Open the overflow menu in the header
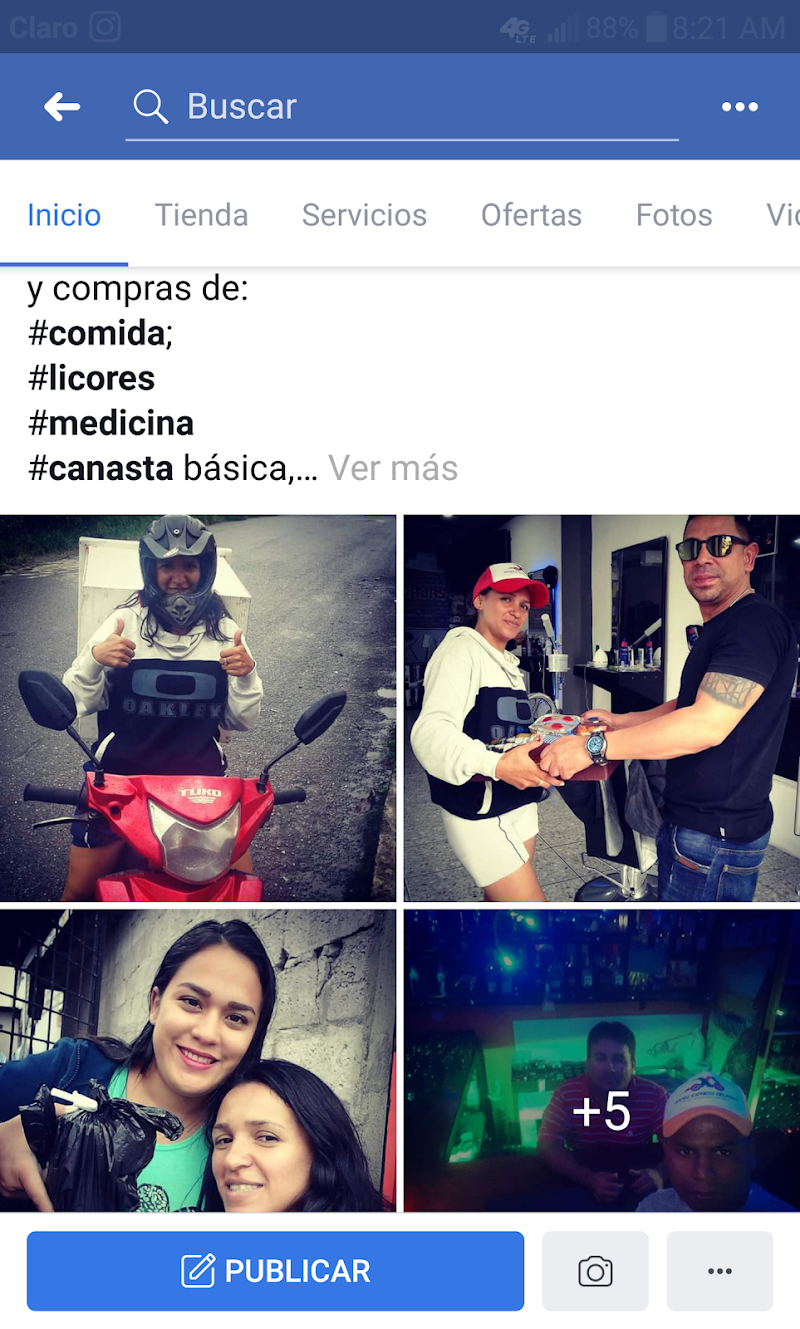 (x=739, y=107)
